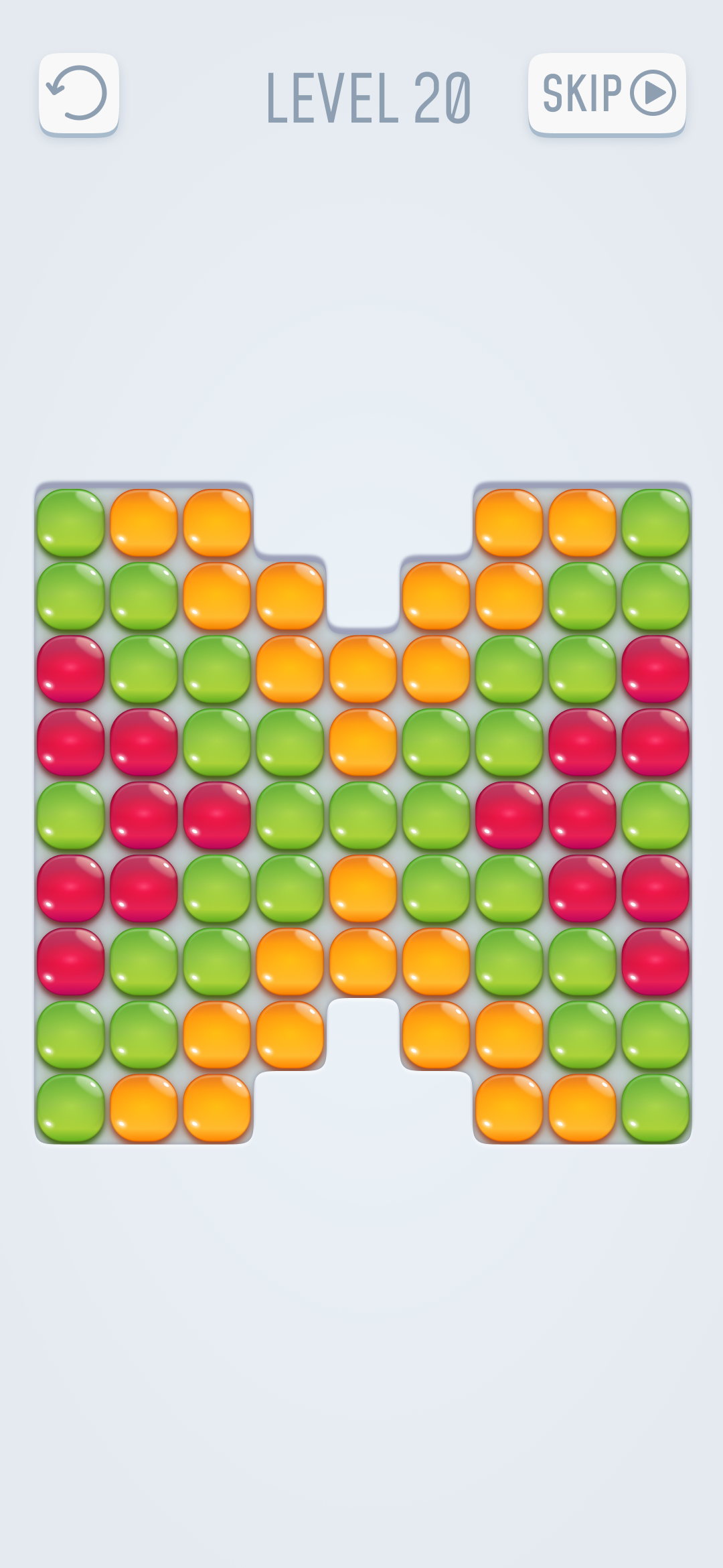
Task: Skip level 20
Action: 607,93
